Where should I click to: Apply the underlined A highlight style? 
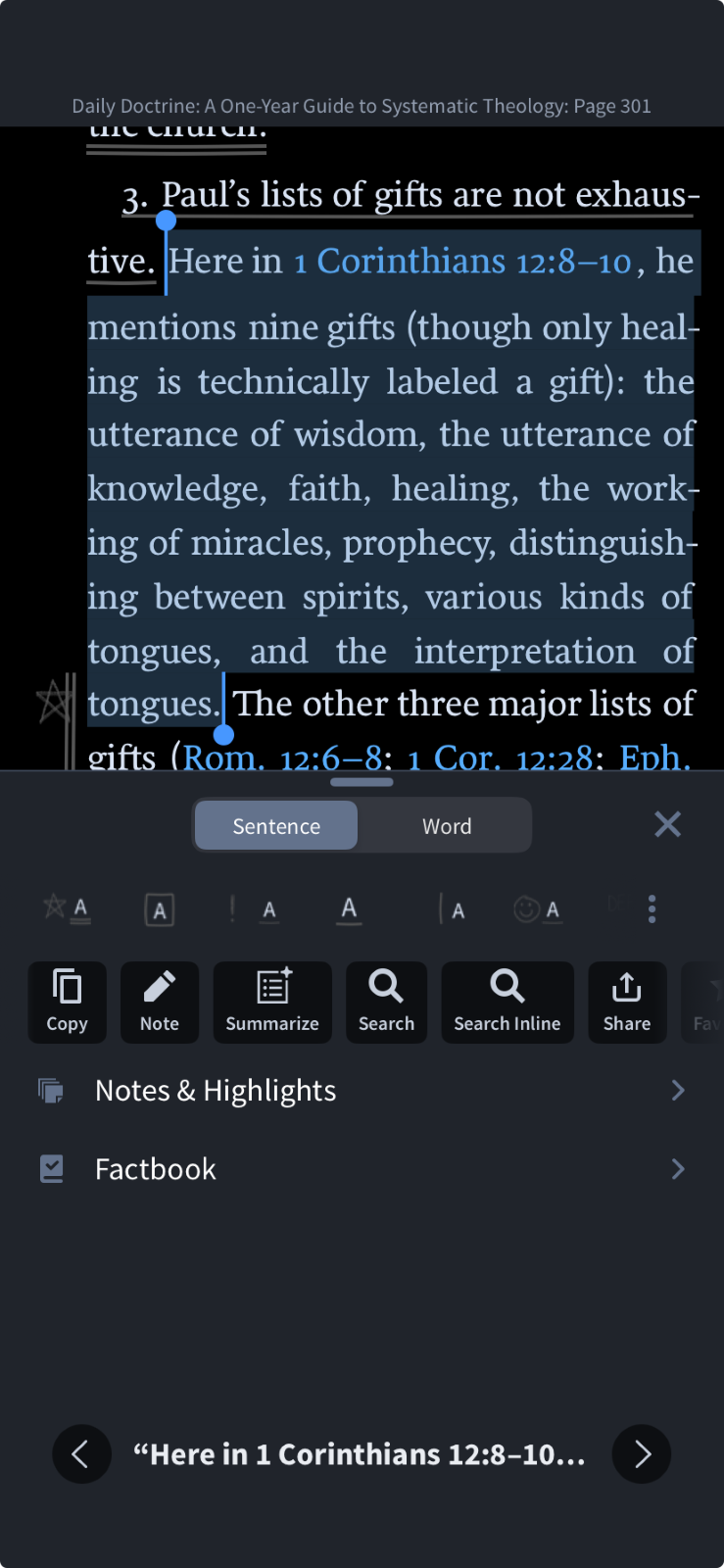click(x=349, y=909)
